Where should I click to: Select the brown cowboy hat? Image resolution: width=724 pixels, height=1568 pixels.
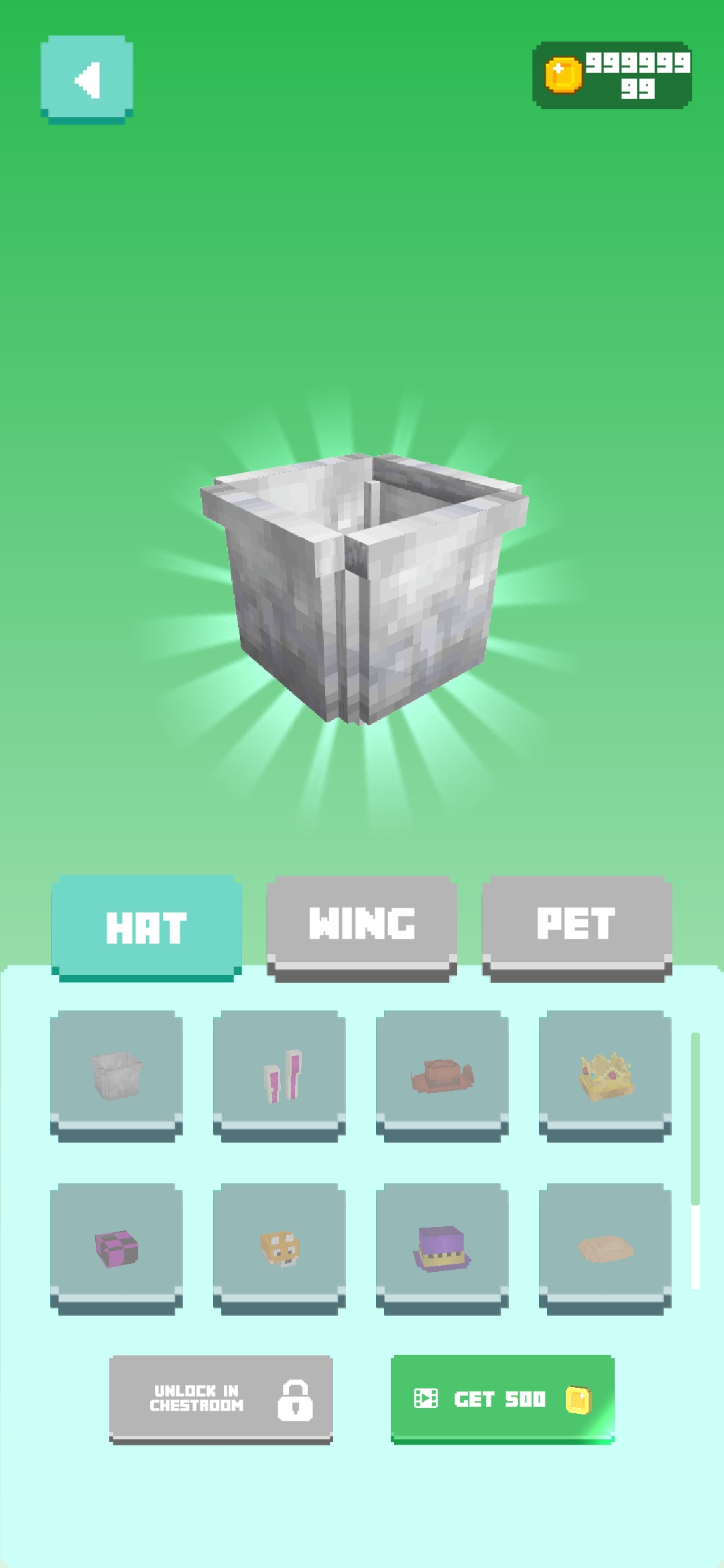(x=442, y=1074)
